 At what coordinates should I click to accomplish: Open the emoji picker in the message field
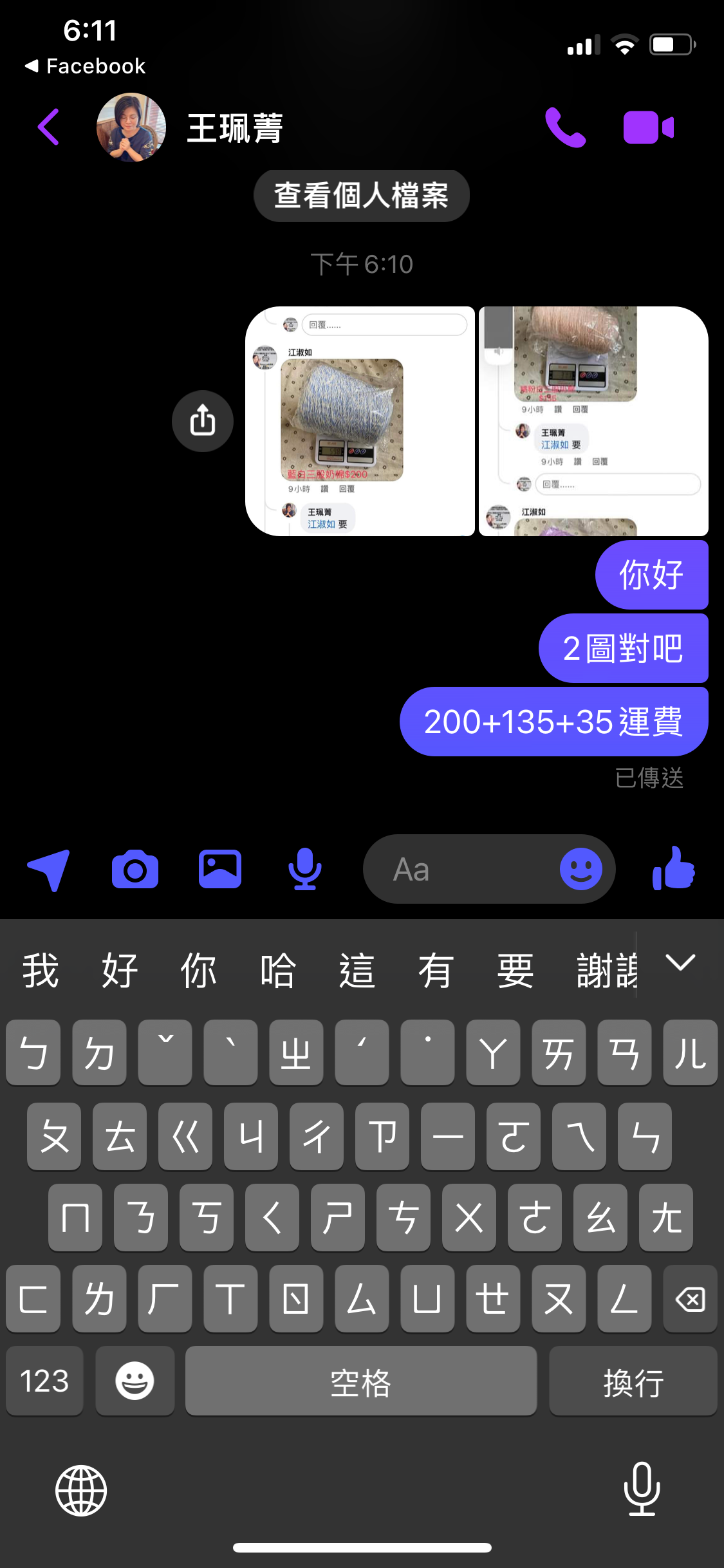point(580,868)
